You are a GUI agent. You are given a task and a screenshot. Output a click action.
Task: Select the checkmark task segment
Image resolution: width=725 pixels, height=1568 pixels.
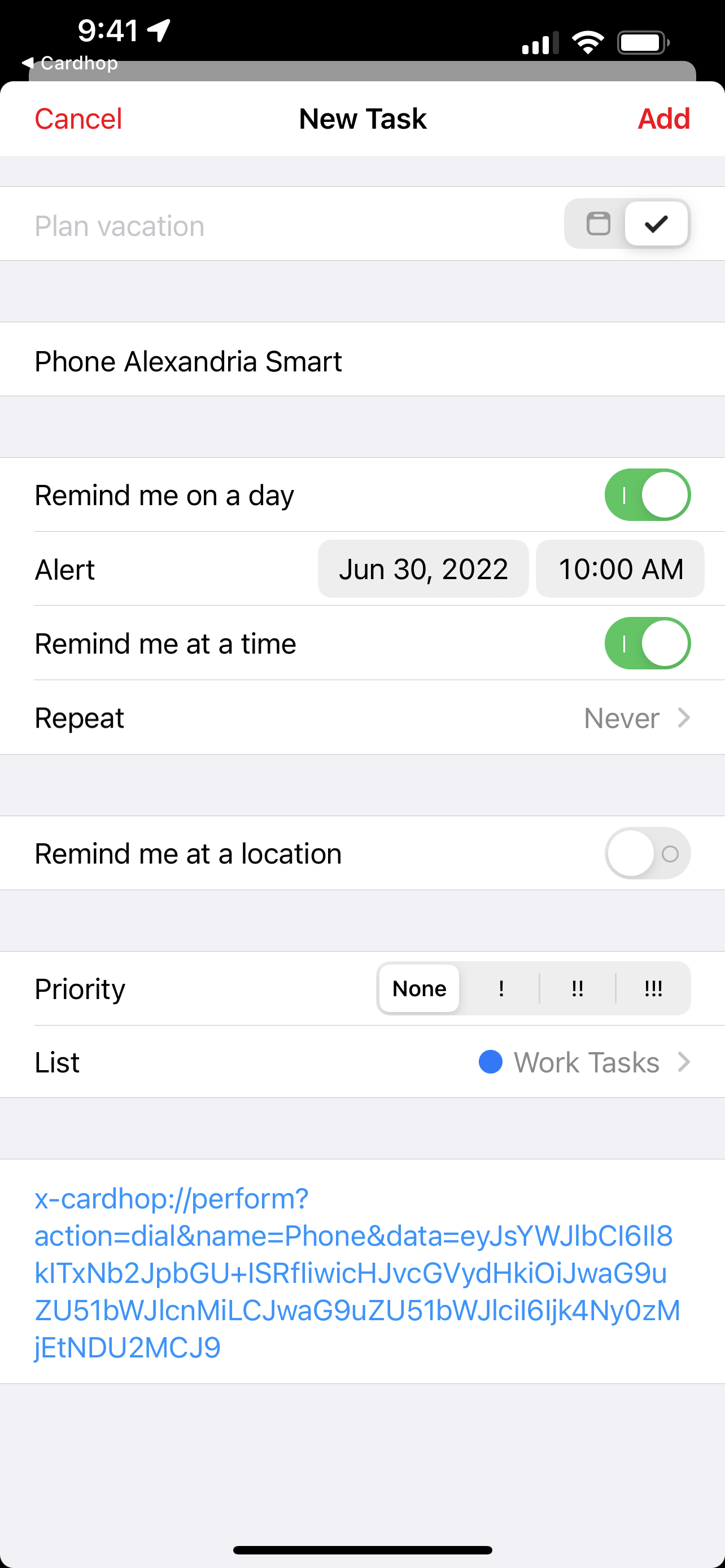click(x=657, y=224)
